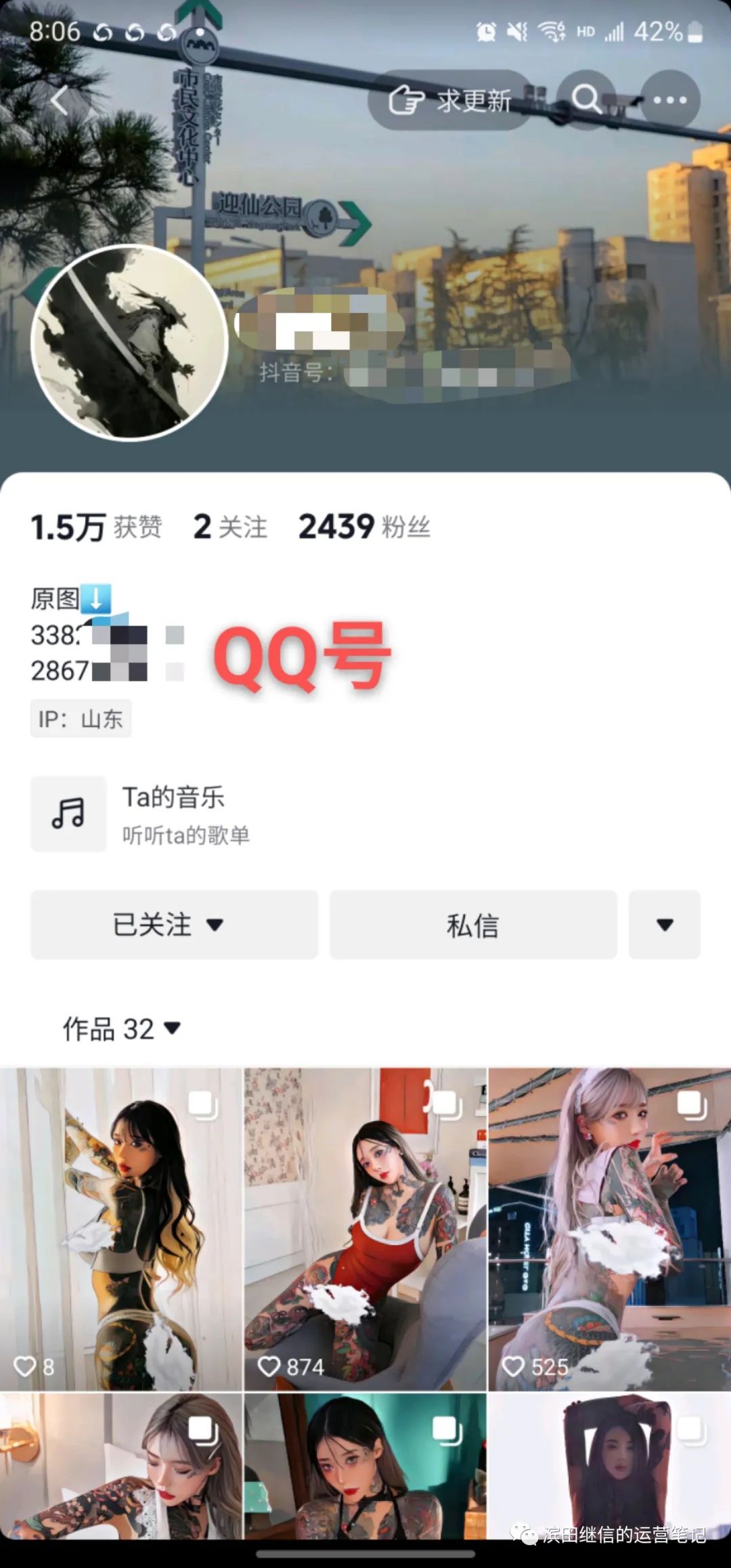This screenshot has width=731, height=1568.
Task: Tap the 求更新 button
Action: (x=451, y=100)
